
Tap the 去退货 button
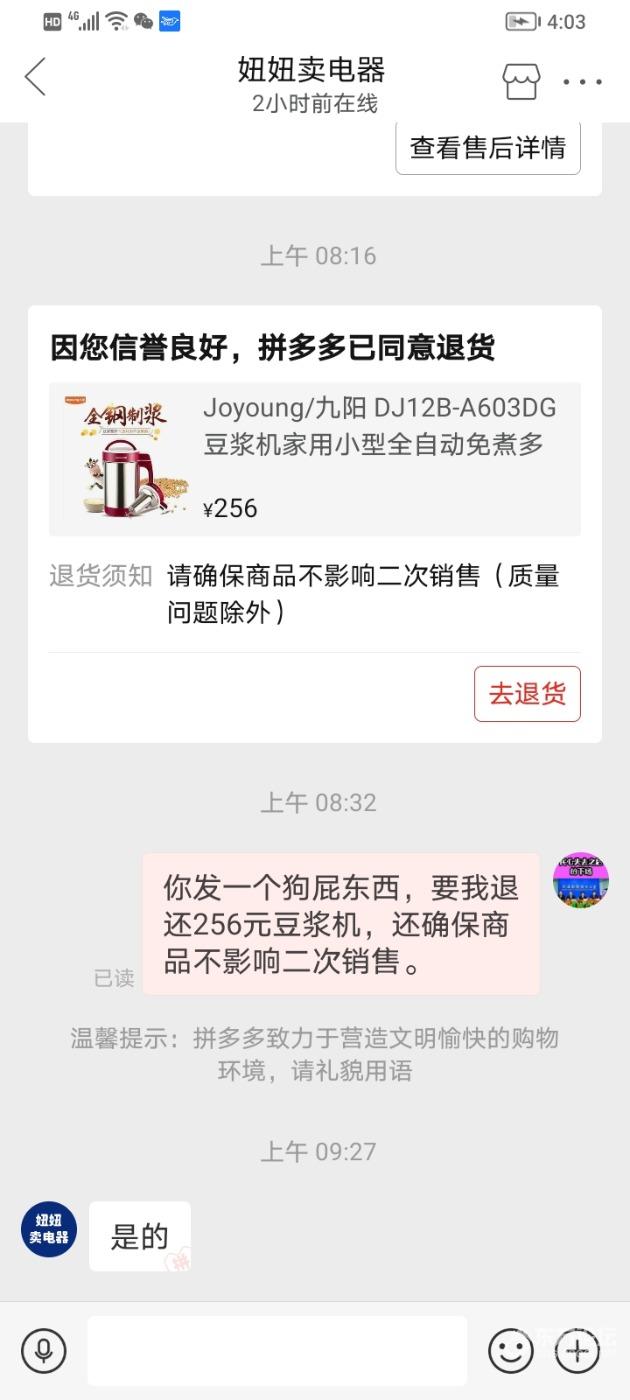click(526, 693)
